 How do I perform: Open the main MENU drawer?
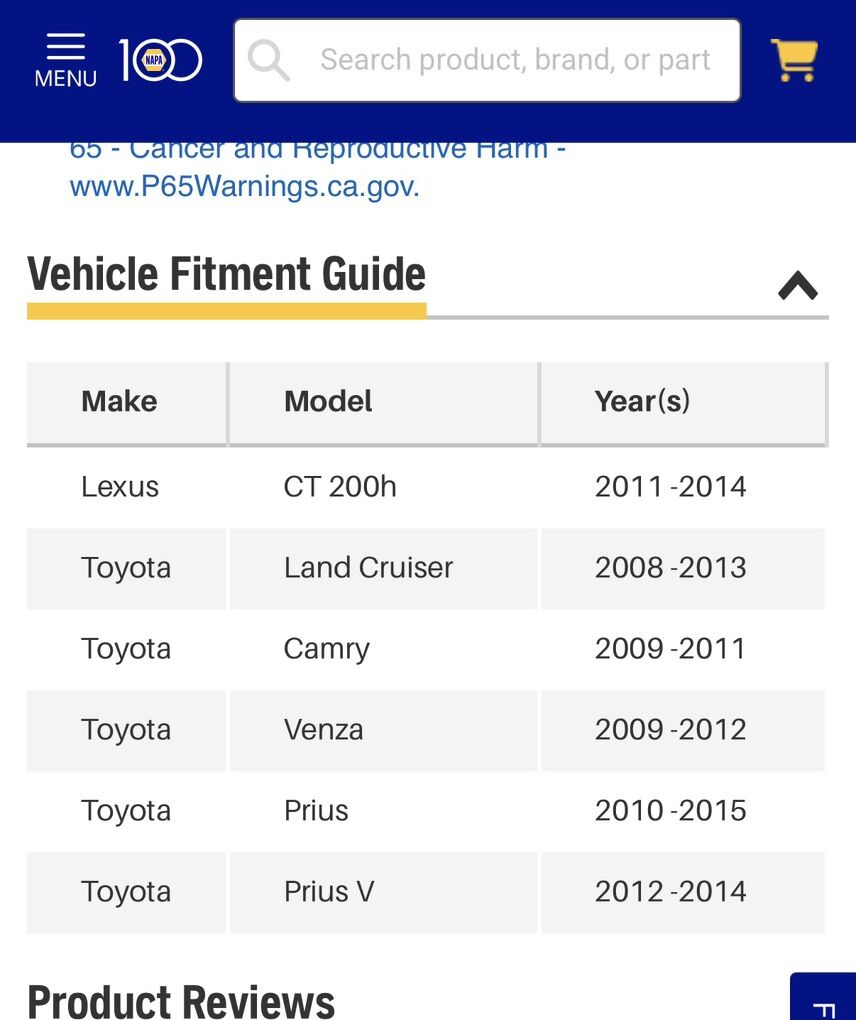[65, 60]
